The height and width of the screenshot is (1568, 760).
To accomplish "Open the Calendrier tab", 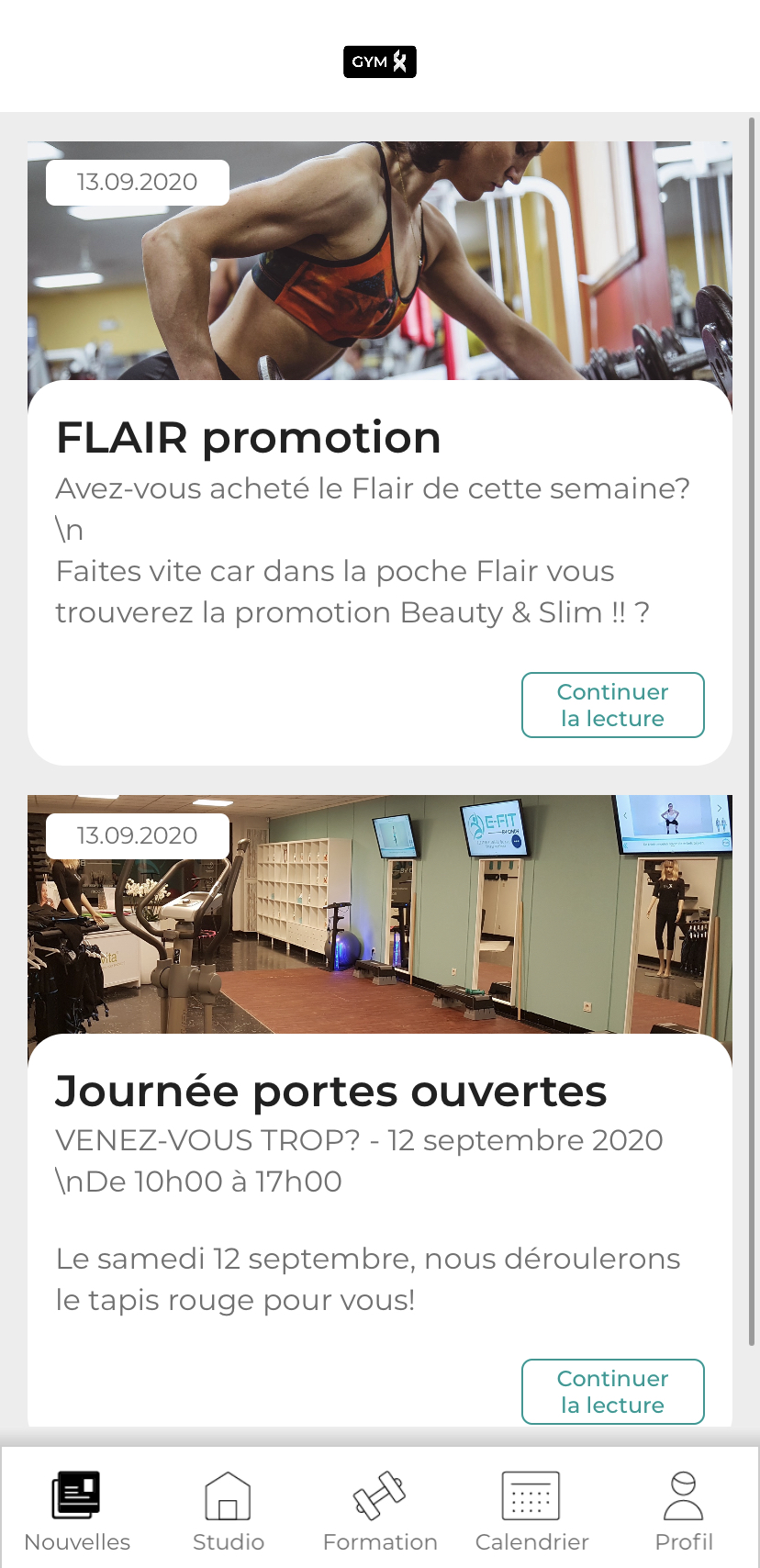I will (531, 1509).
